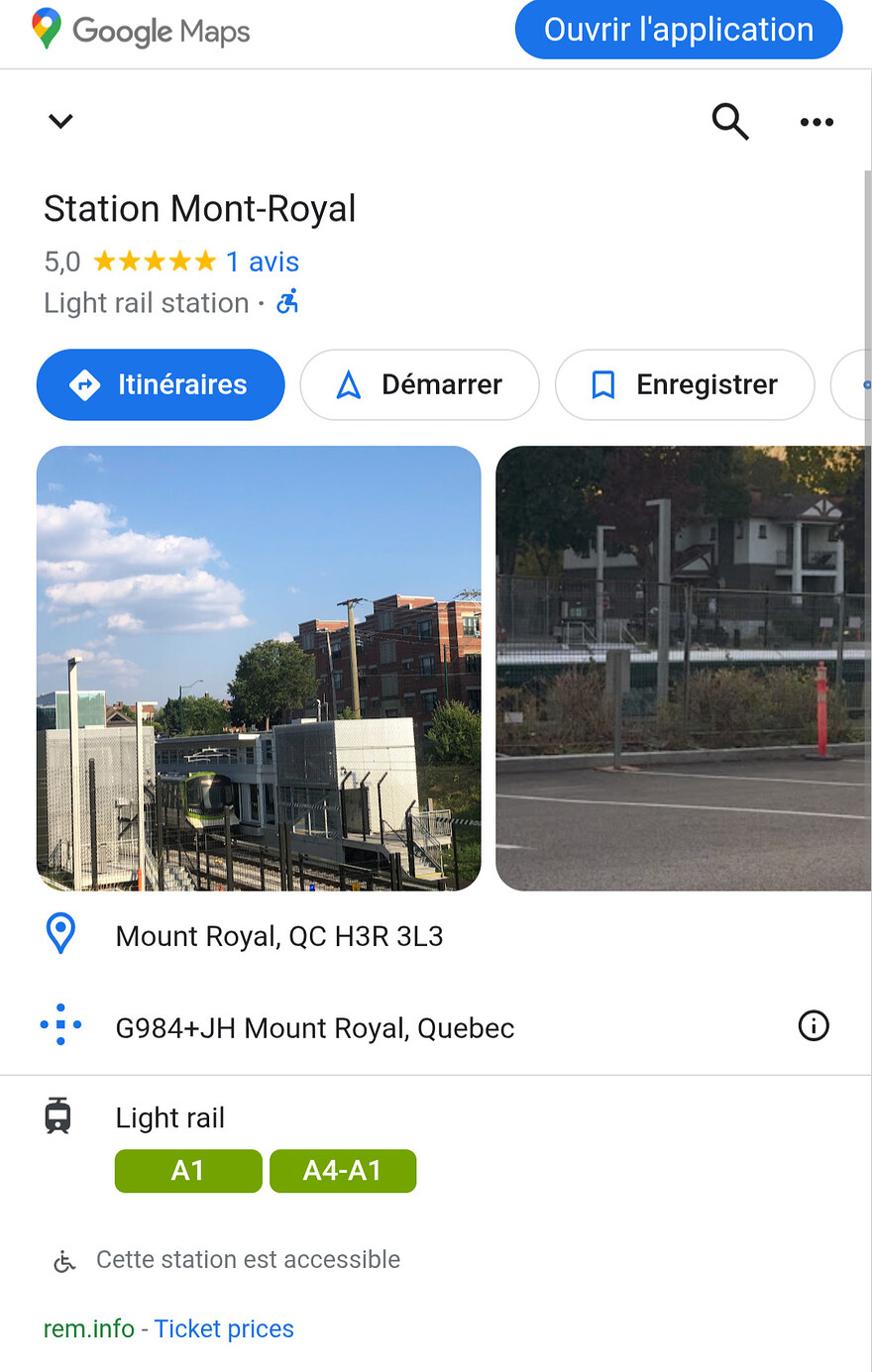Open the search icon
The height and width of the screenshot is (1372, 872).
(730, 122)
